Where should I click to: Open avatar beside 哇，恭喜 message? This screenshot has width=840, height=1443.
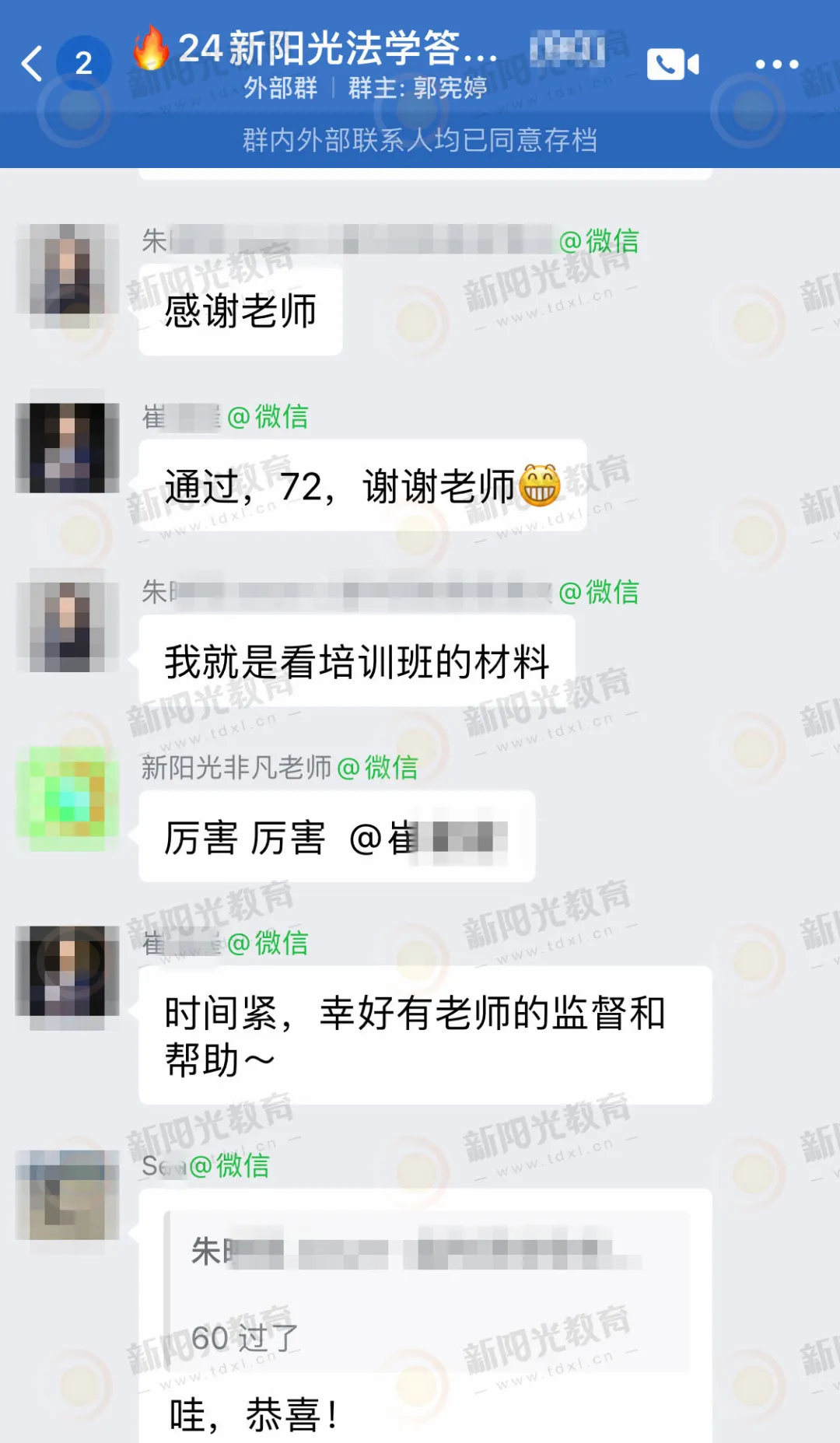click(67, 1194)
